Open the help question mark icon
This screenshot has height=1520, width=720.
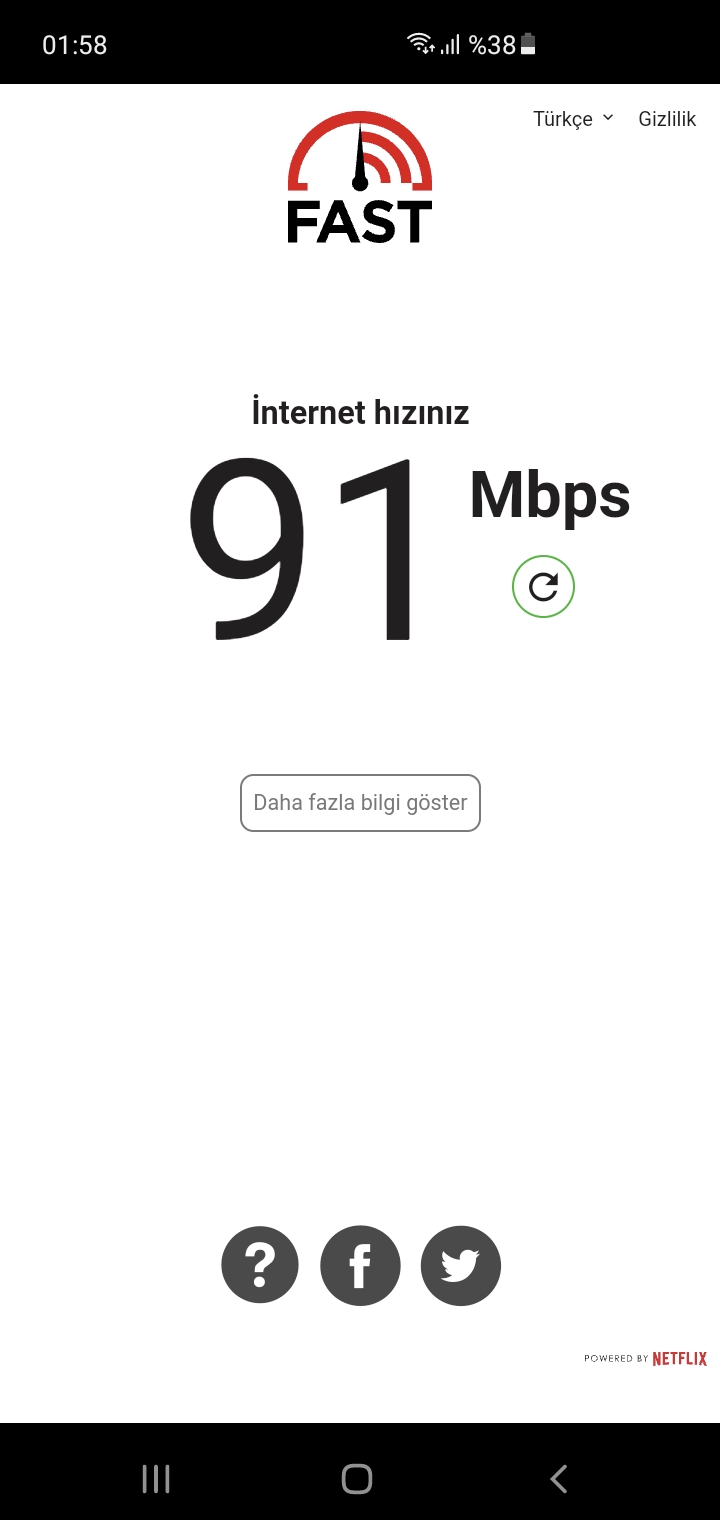[260, 1265]
